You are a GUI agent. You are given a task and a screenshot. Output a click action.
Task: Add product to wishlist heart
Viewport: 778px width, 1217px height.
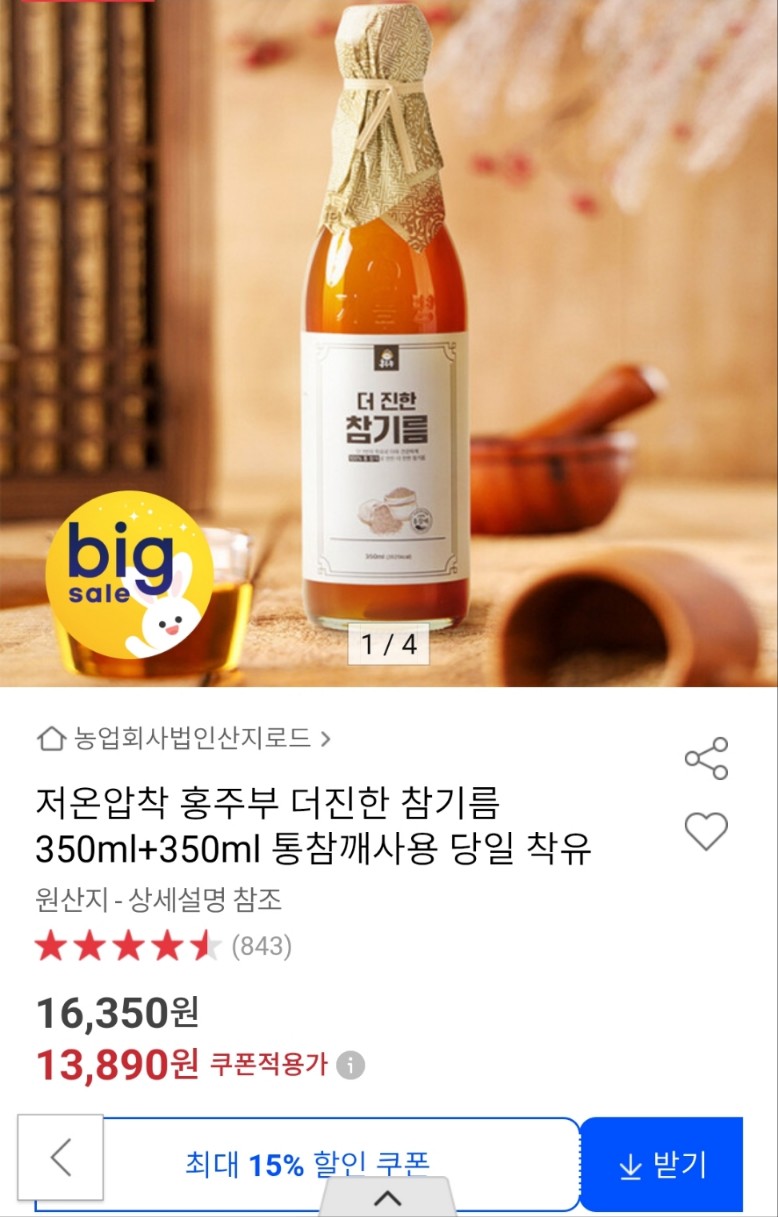pyautogui.click(x=706, y=831)
